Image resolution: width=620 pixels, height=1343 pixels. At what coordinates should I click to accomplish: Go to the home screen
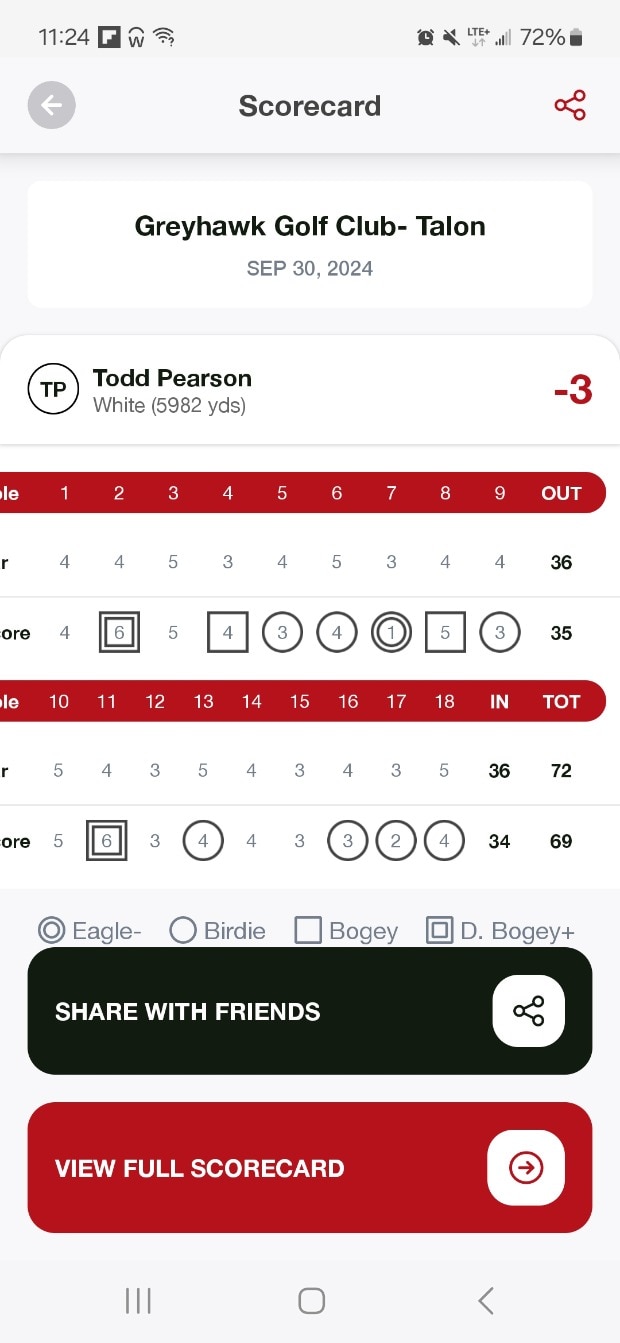(311, 1300)
